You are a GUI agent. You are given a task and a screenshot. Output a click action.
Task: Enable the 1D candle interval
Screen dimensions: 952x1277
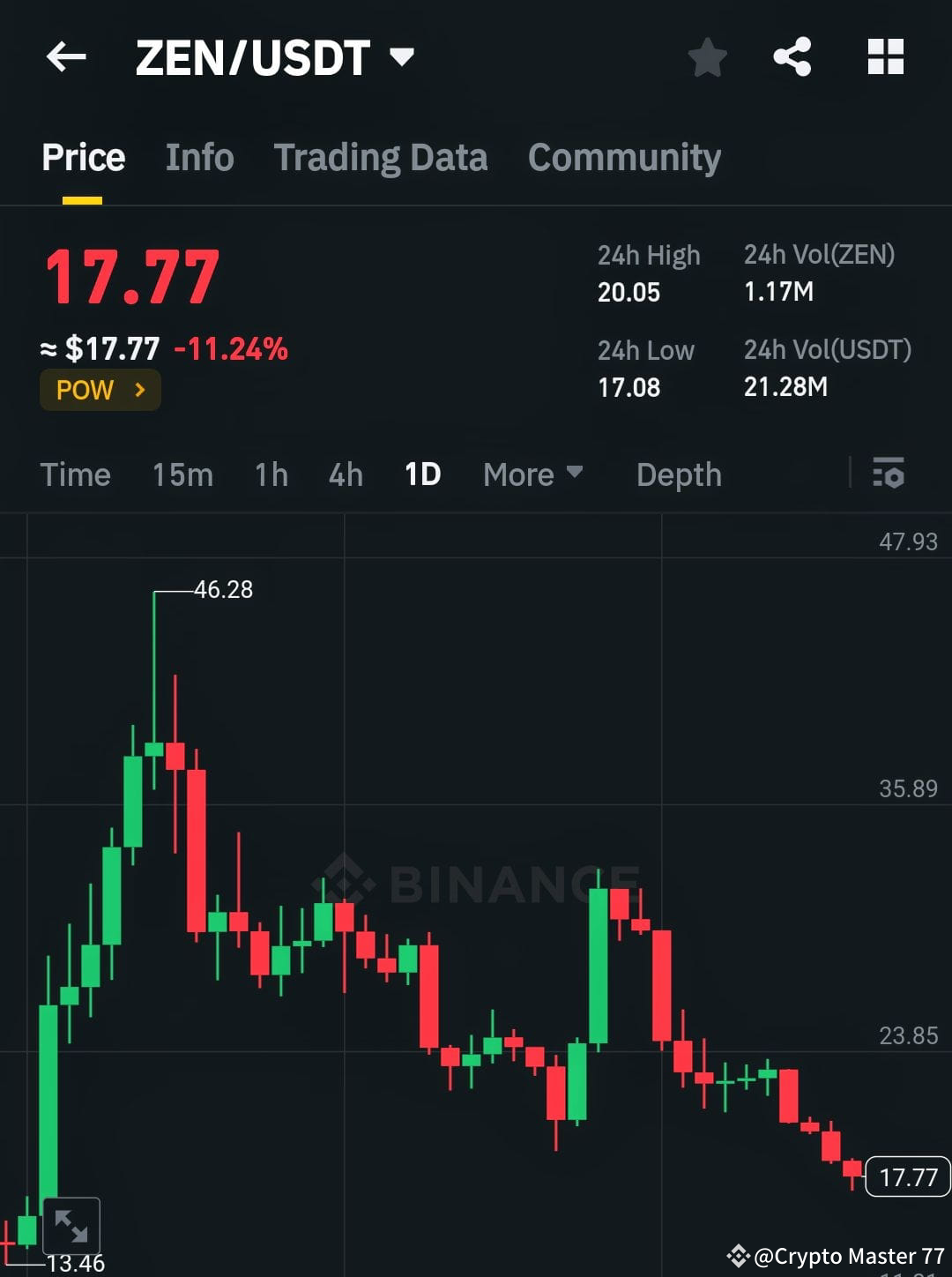point(421,474)
